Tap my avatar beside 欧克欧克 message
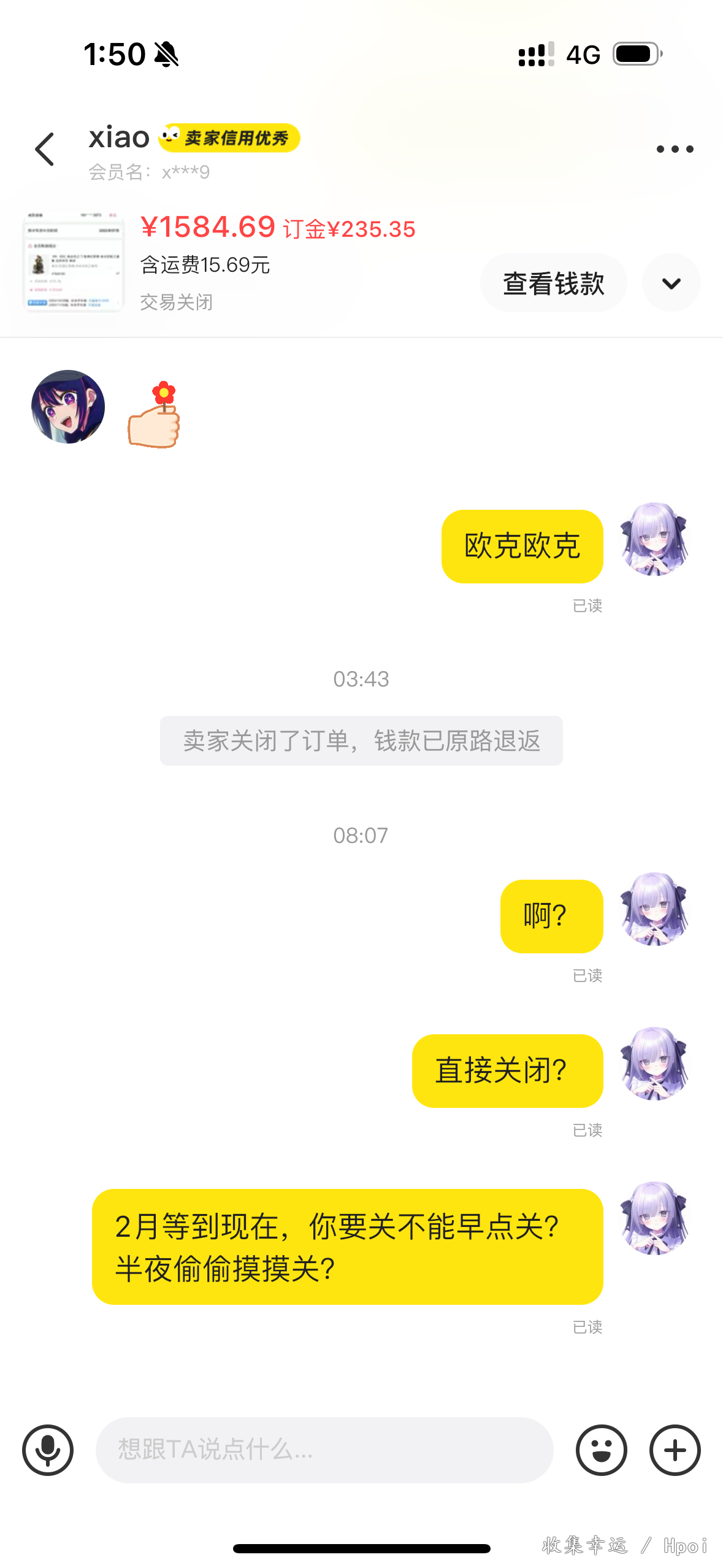 pos(655,539)
